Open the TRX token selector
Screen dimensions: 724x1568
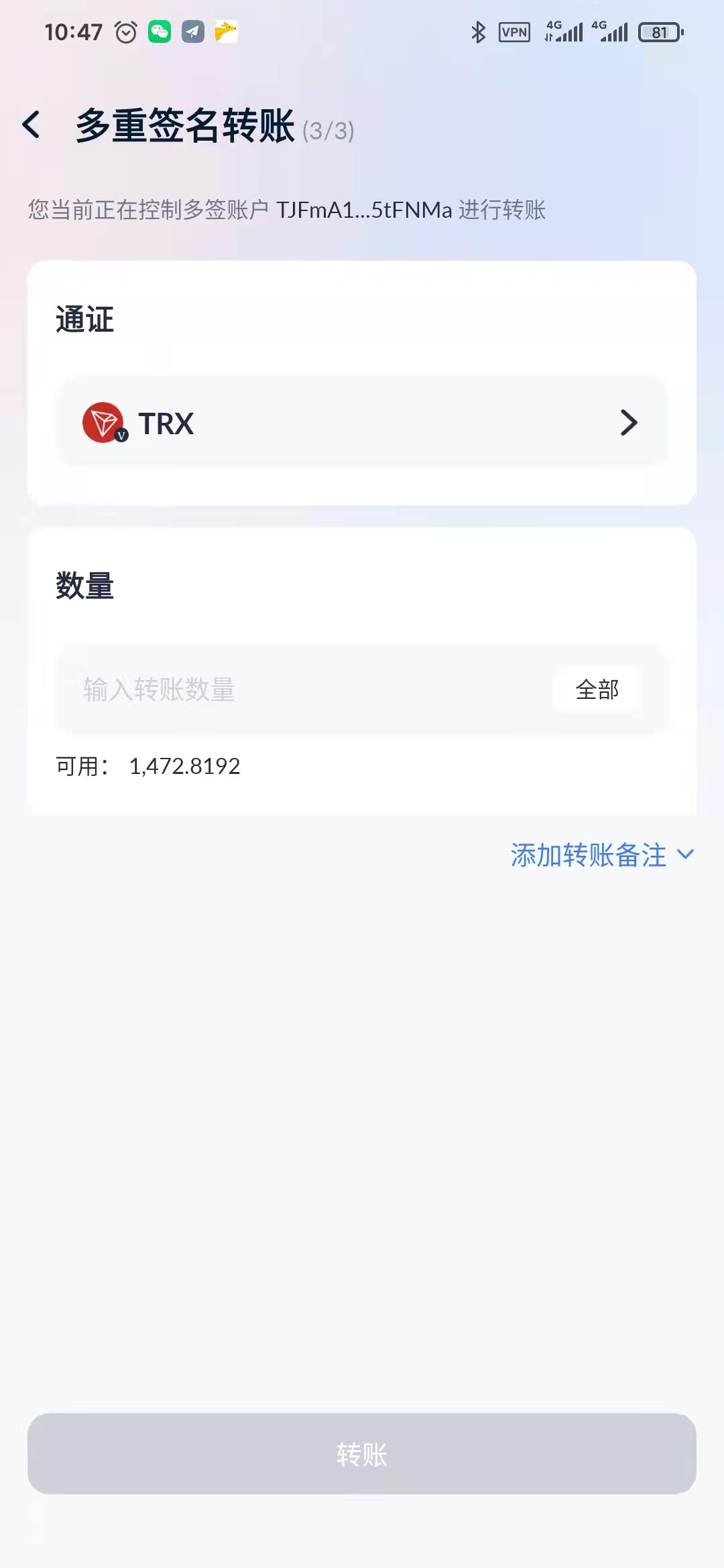362,423
